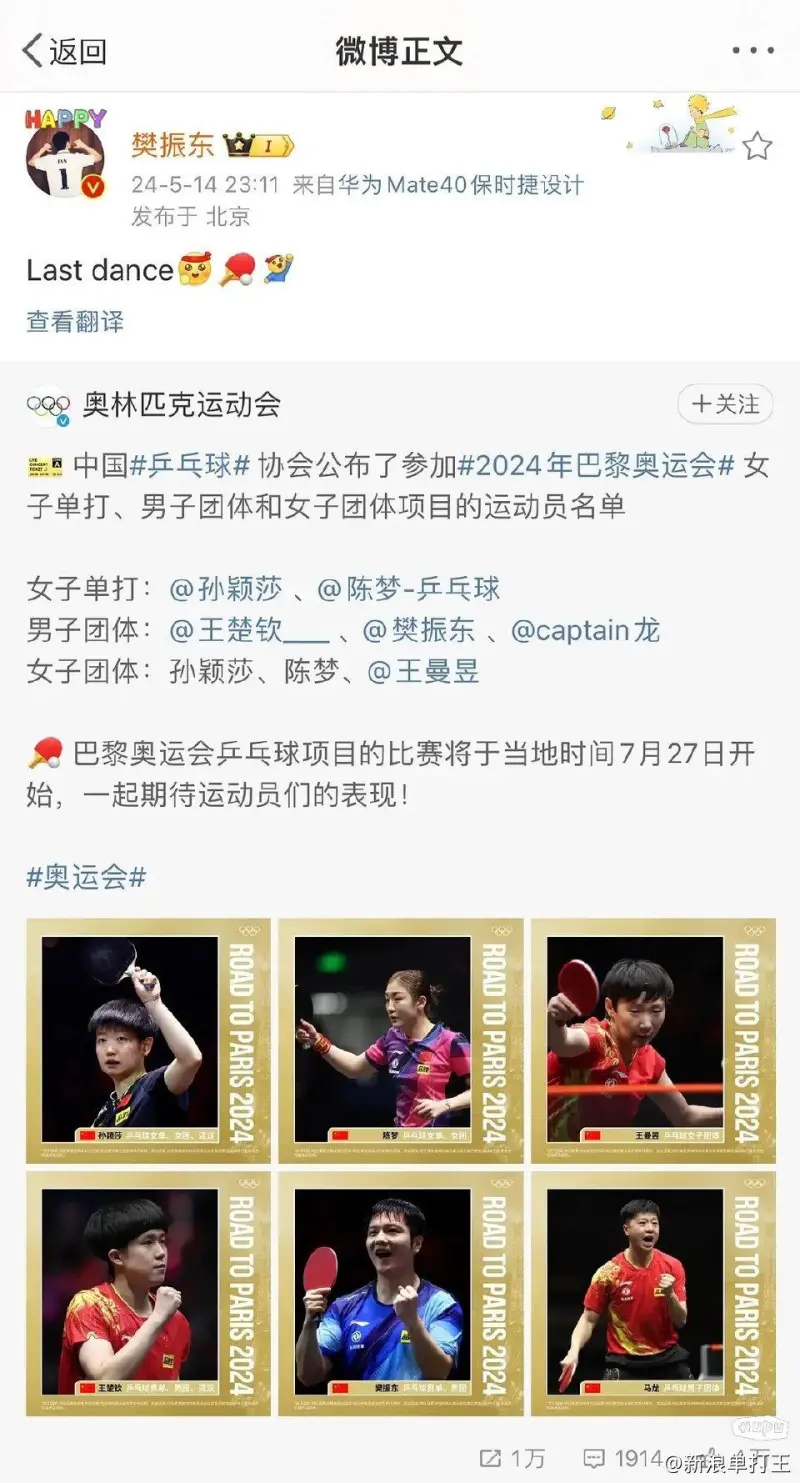Screen dimensions: 800x1483
Task: Visit @captain龙 profile
Action: click(x=585, y=631)
